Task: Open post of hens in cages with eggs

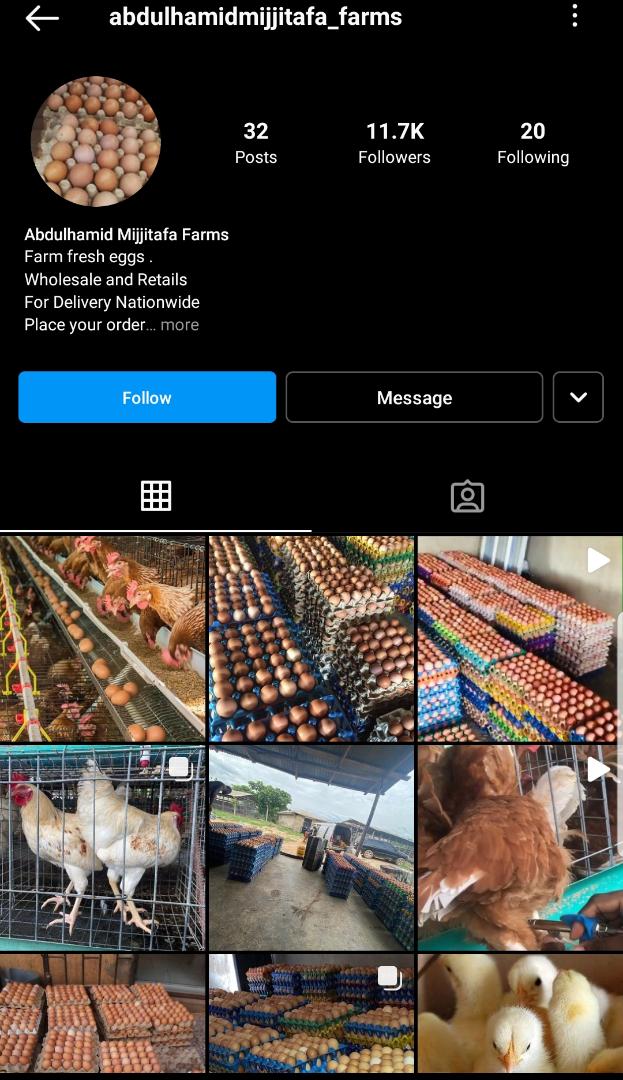Action: (102, 639)
